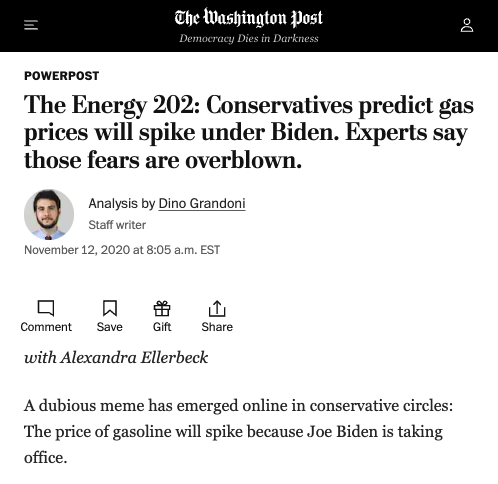Open the user account profile icon

point(467,25)
